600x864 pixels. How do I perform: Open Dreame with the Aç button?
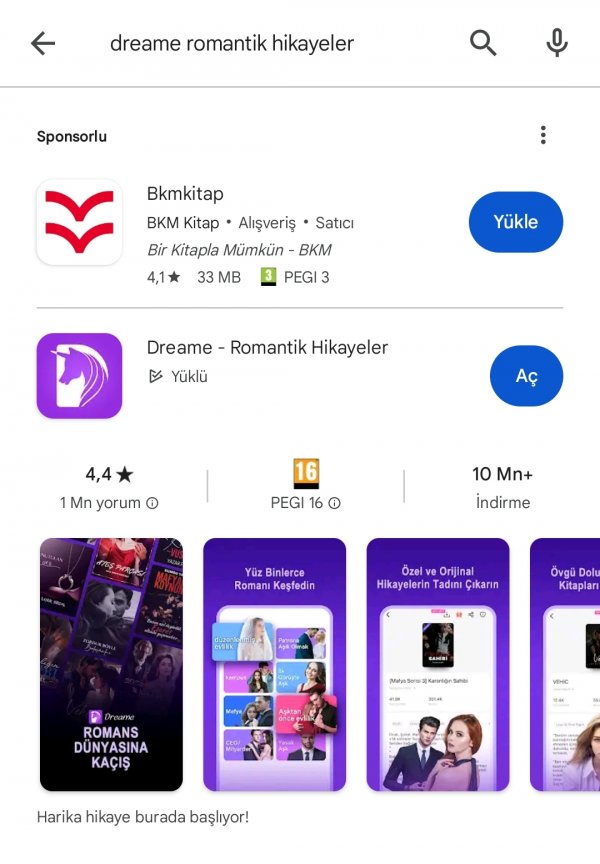[526, 376]
